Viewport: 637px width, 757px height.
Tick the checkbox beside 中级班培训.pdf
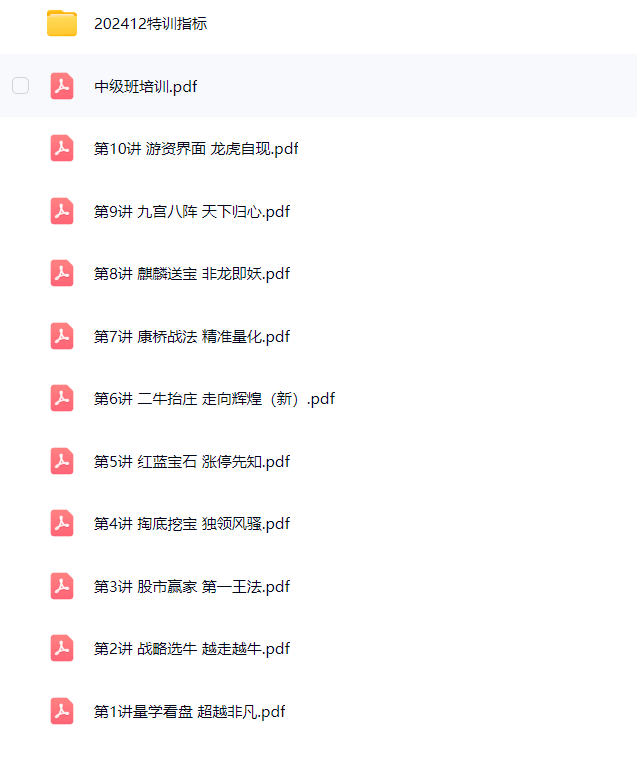point(20,86)
